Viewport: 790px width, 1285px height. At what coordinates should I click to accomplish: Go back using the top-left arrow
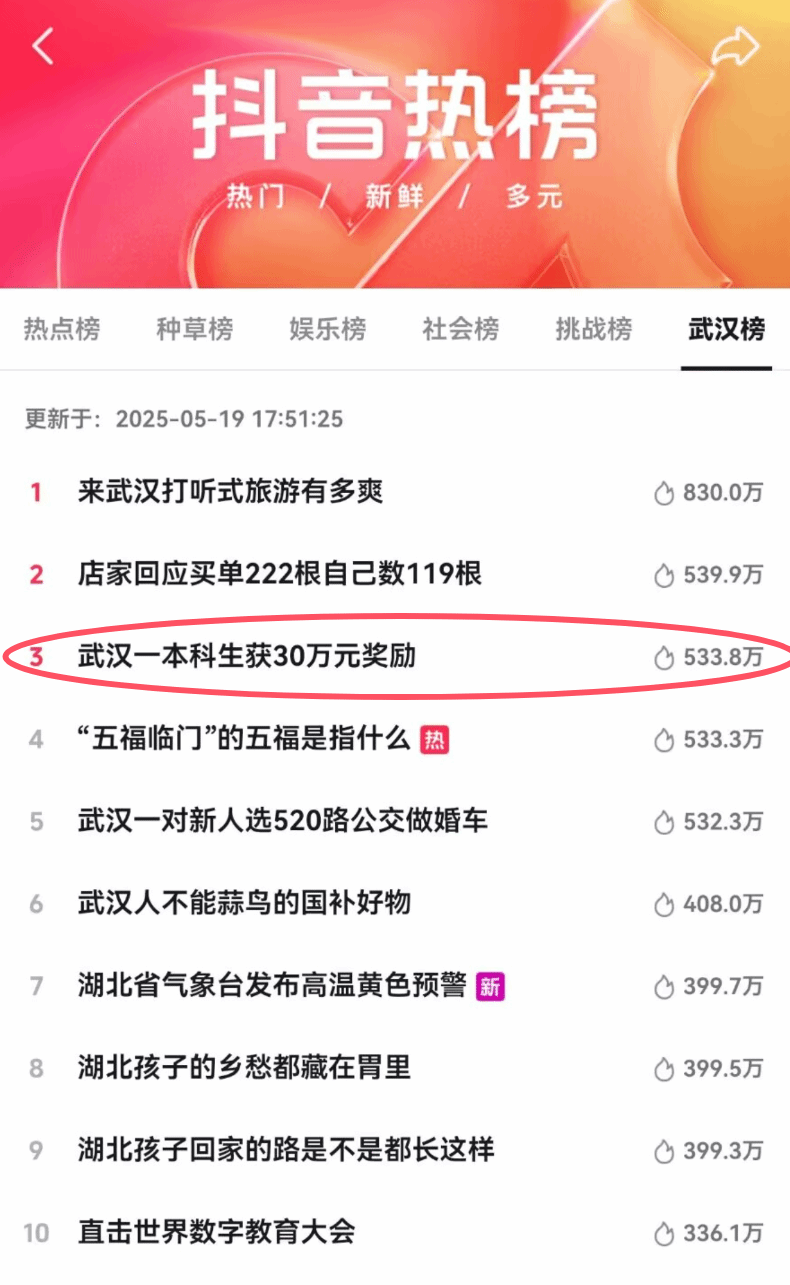pos(43,47)
